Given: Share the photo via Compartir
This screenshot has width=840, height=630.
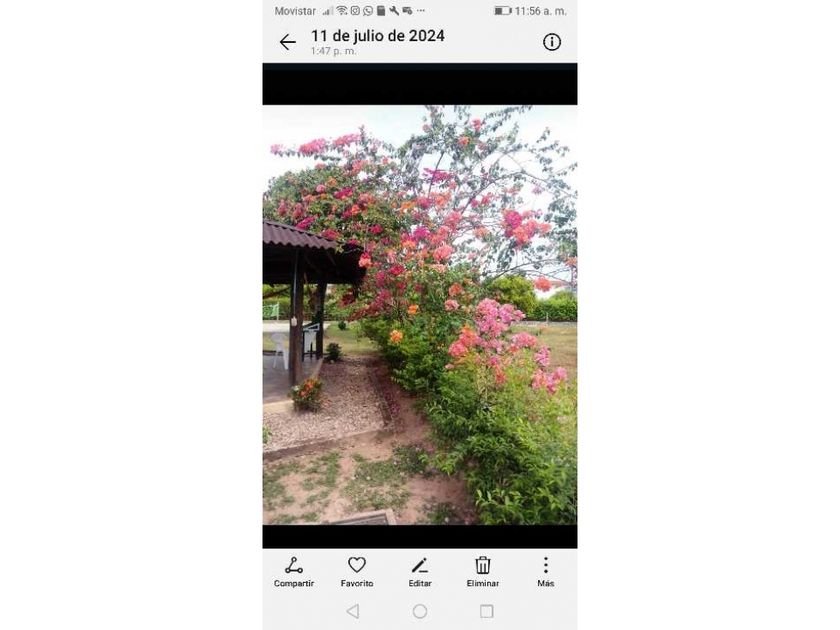Looking at the screenshot, I should (294, 572).
